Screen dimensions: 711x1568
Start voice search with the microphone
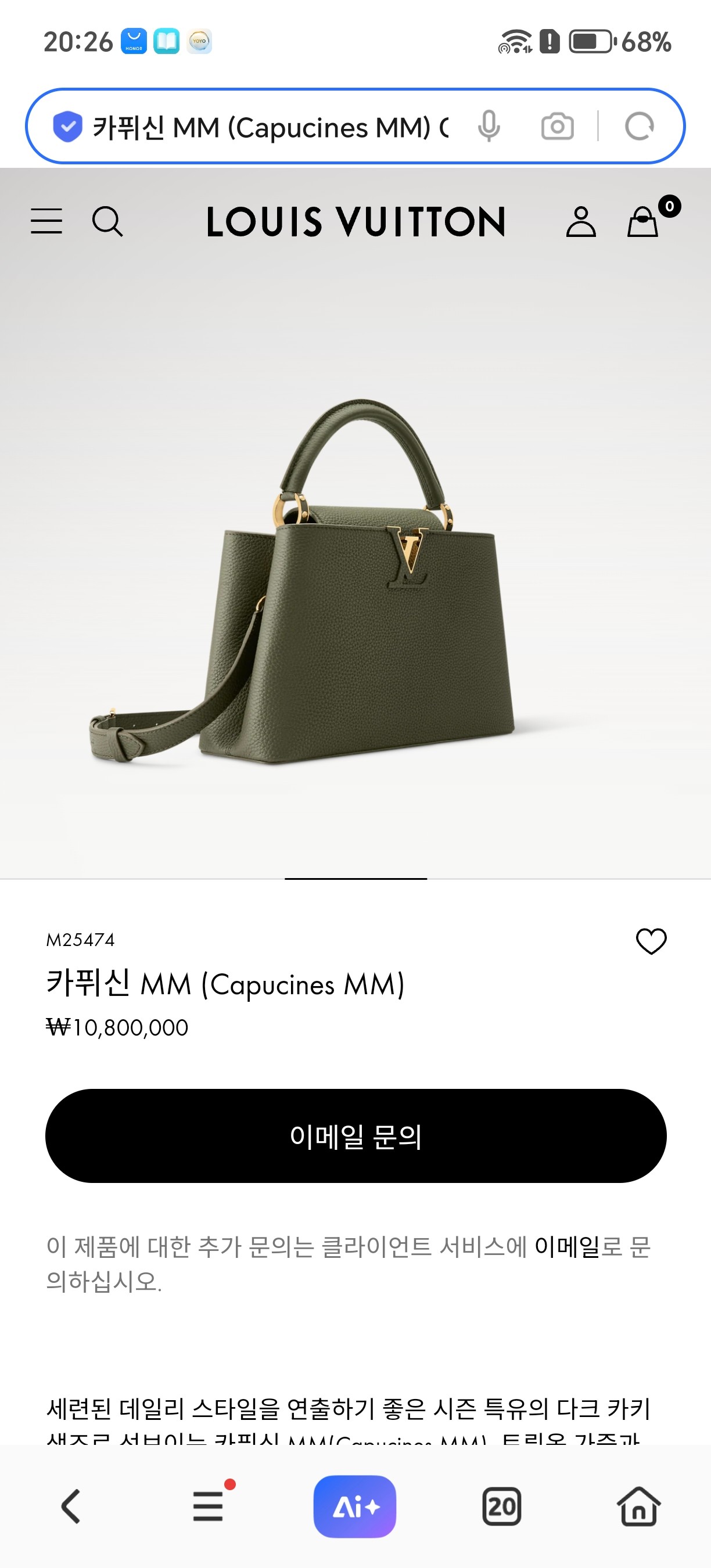click(x=489, y=127)
